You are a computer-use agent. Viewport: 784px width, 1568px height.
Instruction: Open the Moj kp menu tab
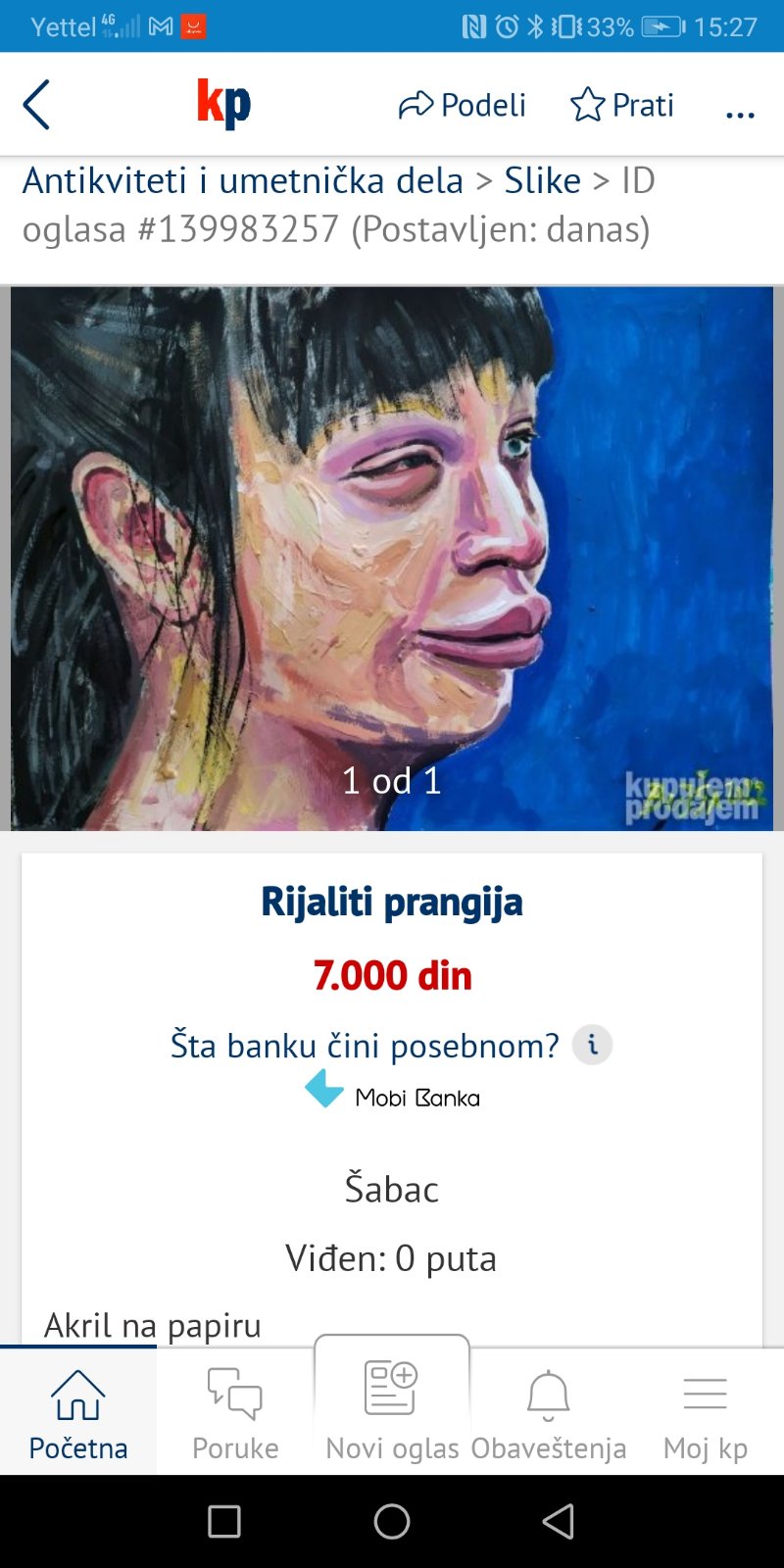706,1413
